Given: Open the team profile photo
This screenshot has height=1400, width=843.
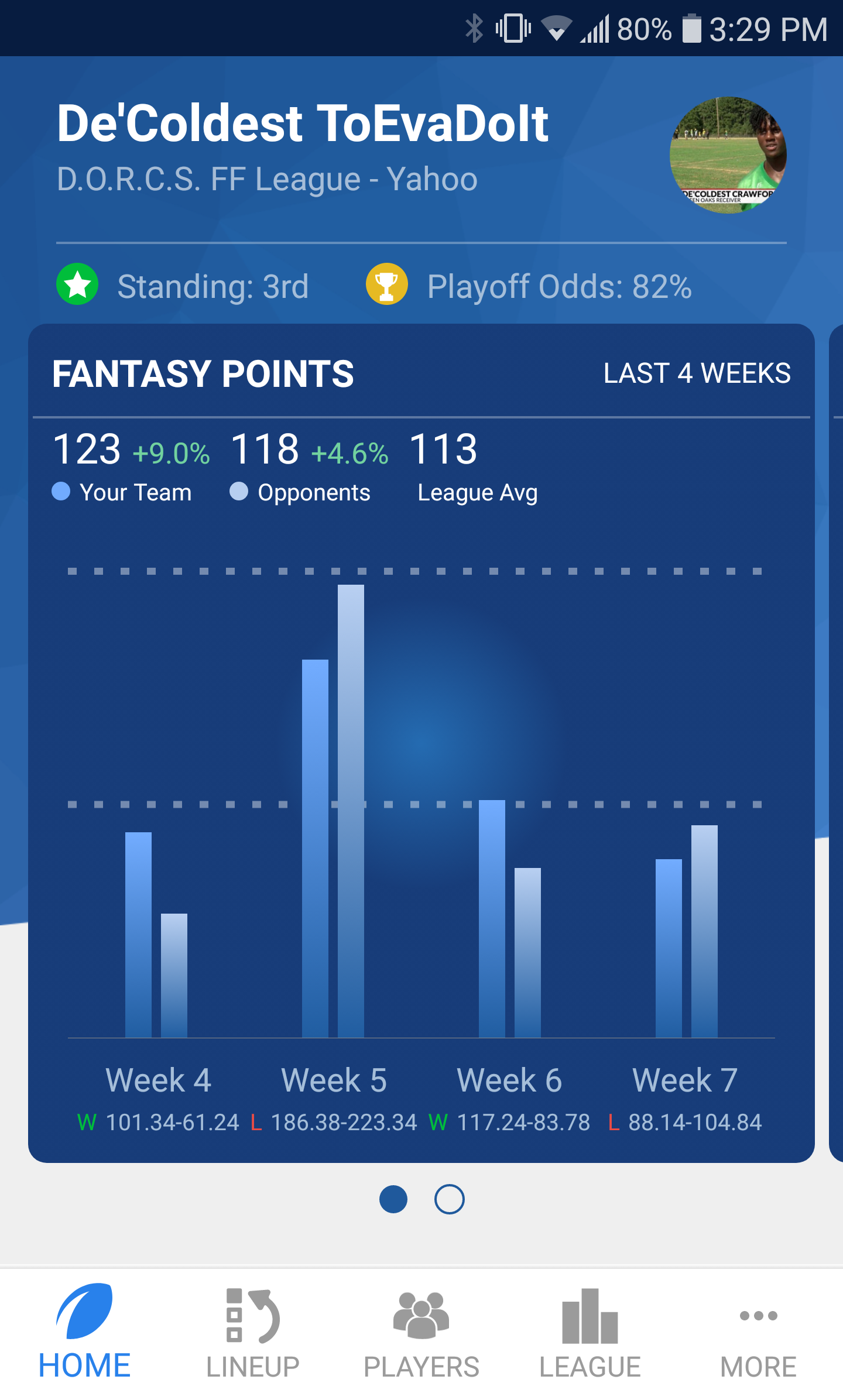Looking at the screenshot, I should (728, 155).
